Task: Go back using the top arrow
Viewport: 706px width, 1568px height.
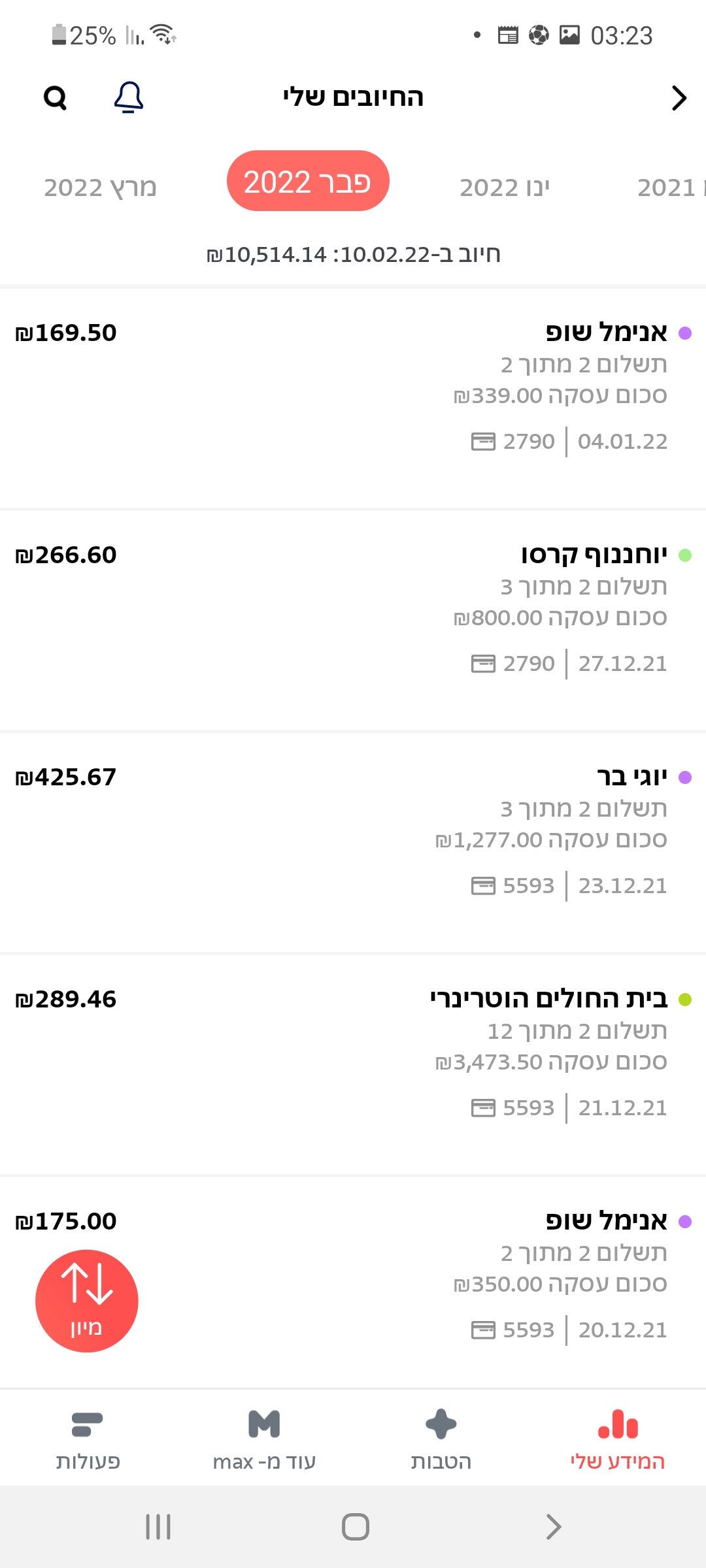Action: [679, 98]
